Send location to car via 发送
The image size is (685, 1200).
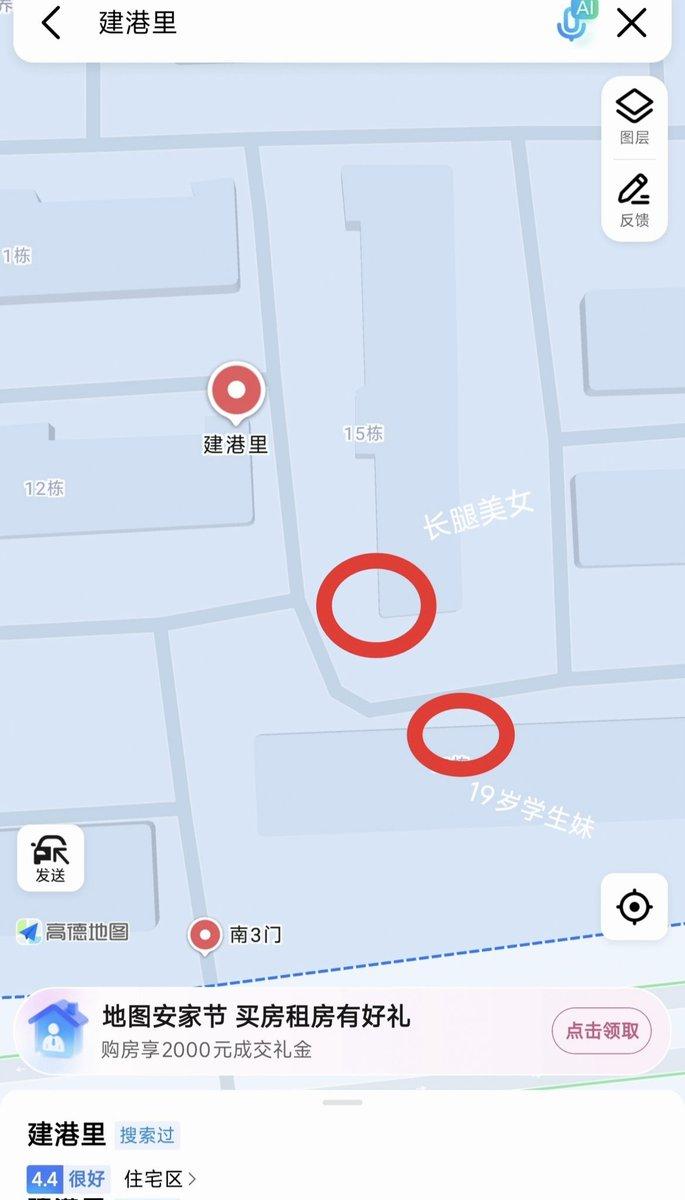coord(50,858)
